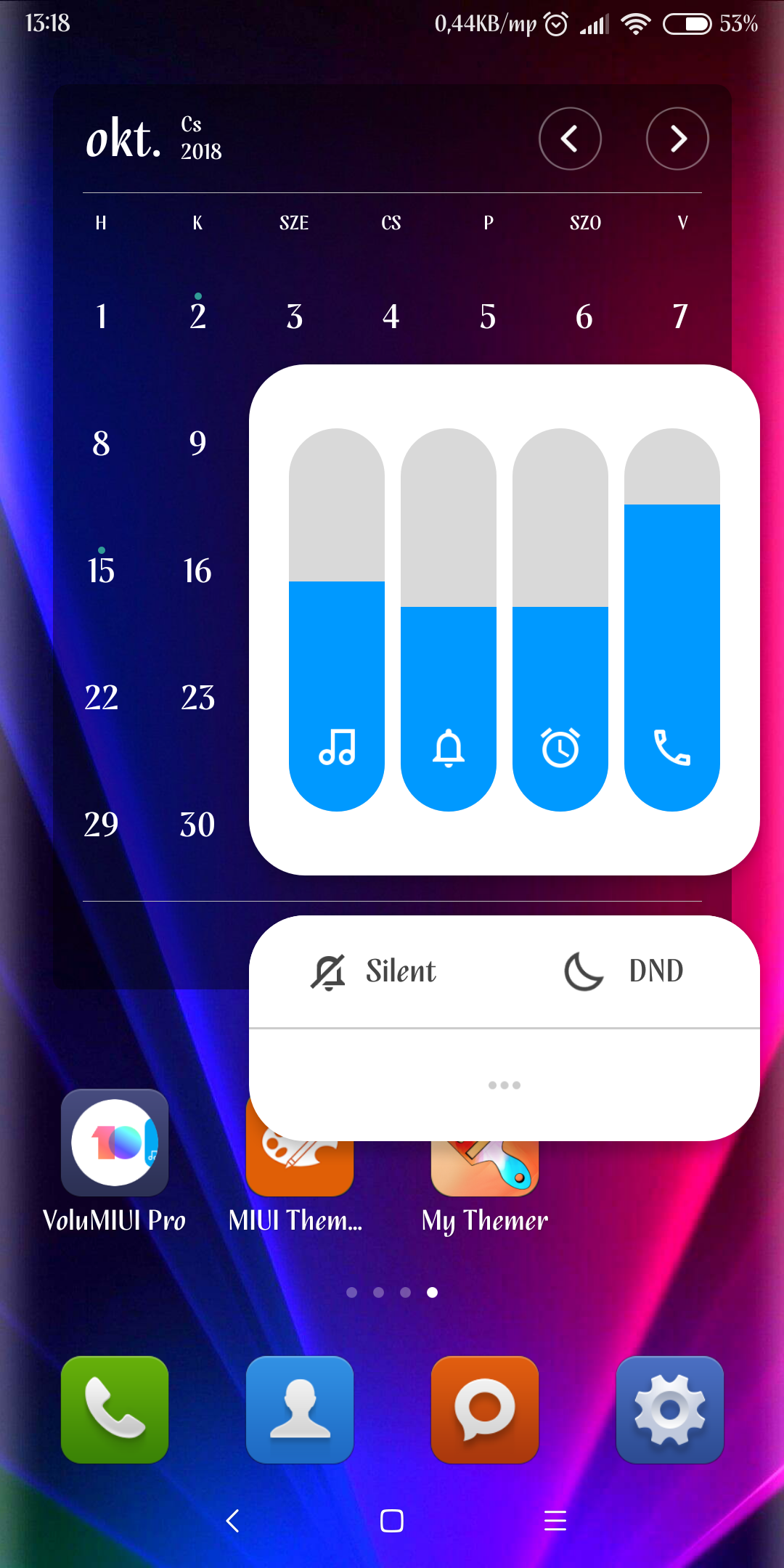Tap the alarm volume slider
The height and width of the screenshot is (1568, 784).
coord(560,619)
